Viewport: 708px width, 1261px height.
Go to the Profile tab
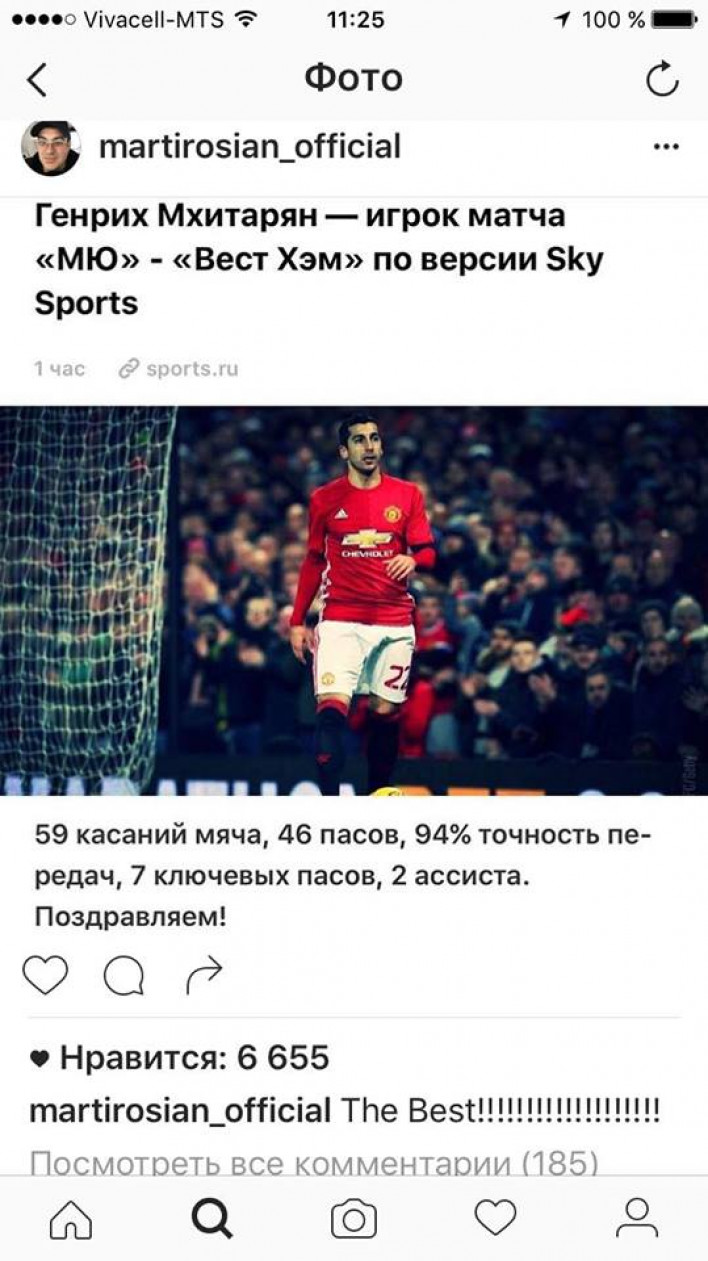tap(636, 1218)
